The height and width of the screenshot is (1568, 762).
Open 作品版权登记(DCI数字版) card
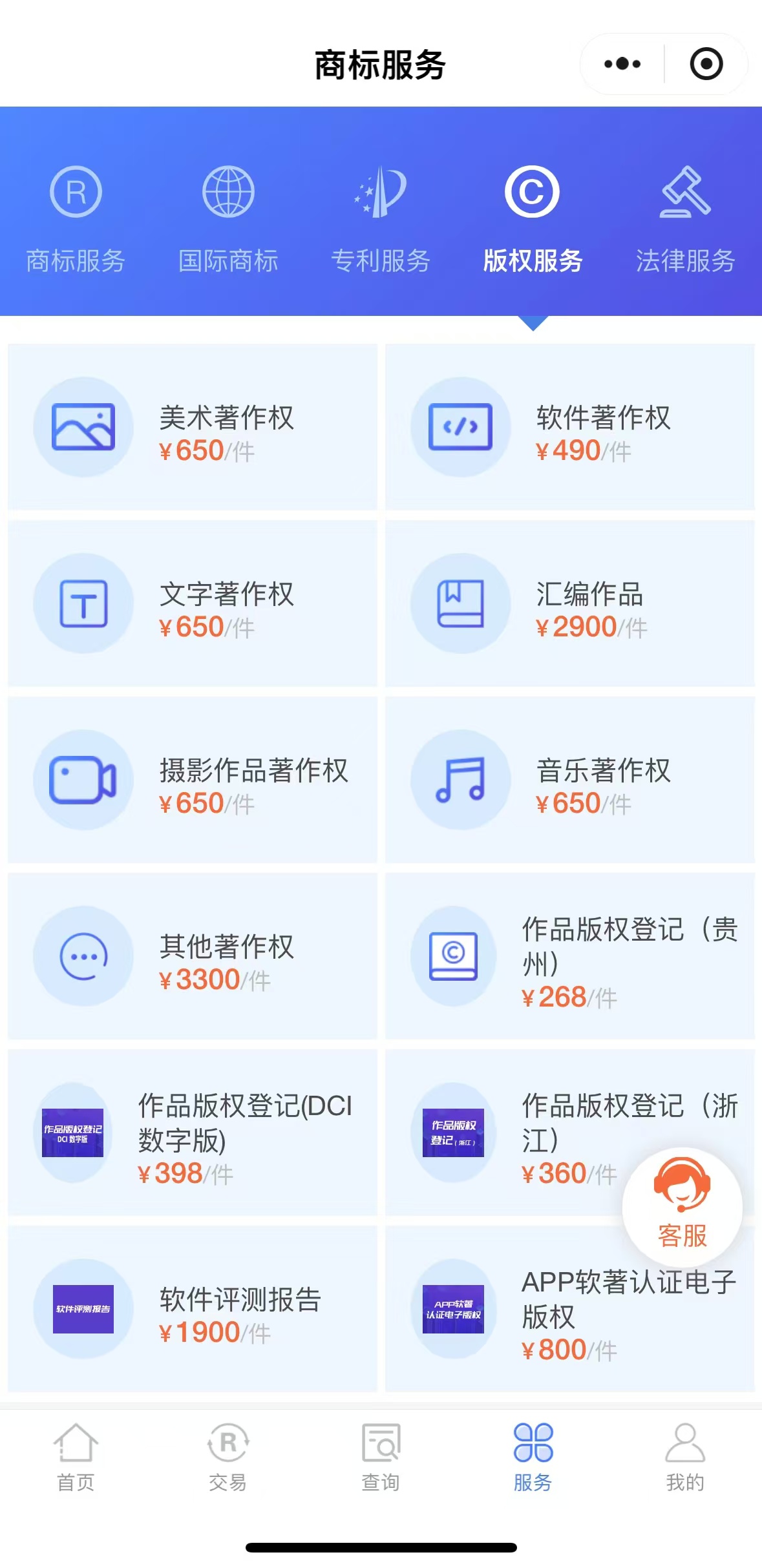[x=193, y=1133]
